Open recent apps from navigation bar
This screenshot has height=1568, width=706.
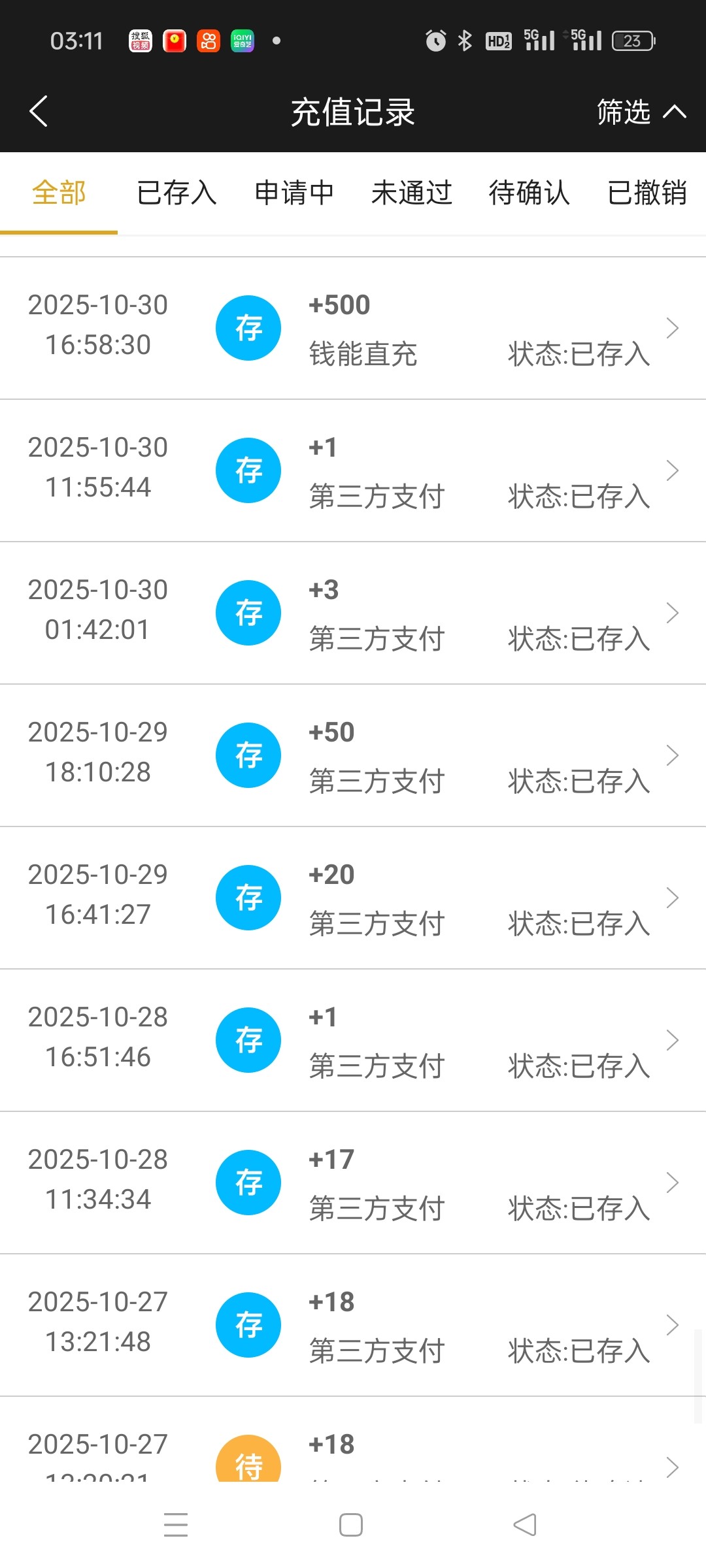tap(176, 1526)
